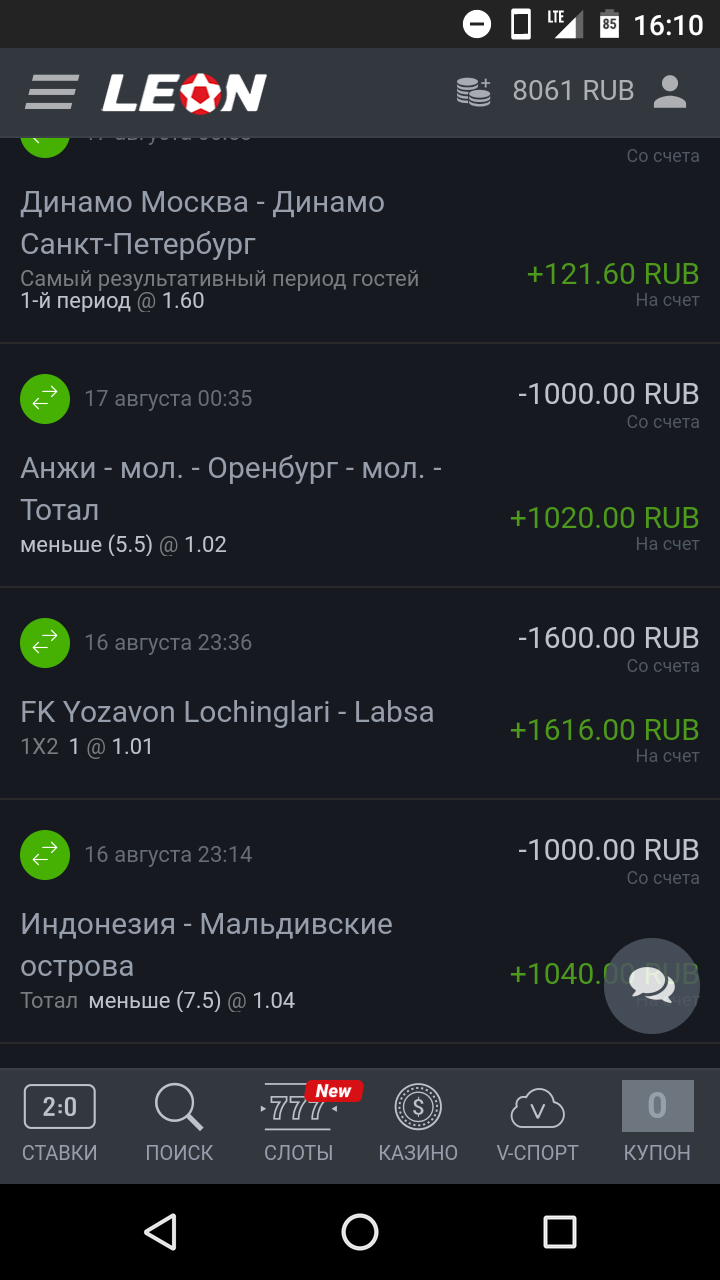Open the Индонезия - Мальдивские острова bet
The height and width of the screenshot is (1280, 720).
coord(206,945)
